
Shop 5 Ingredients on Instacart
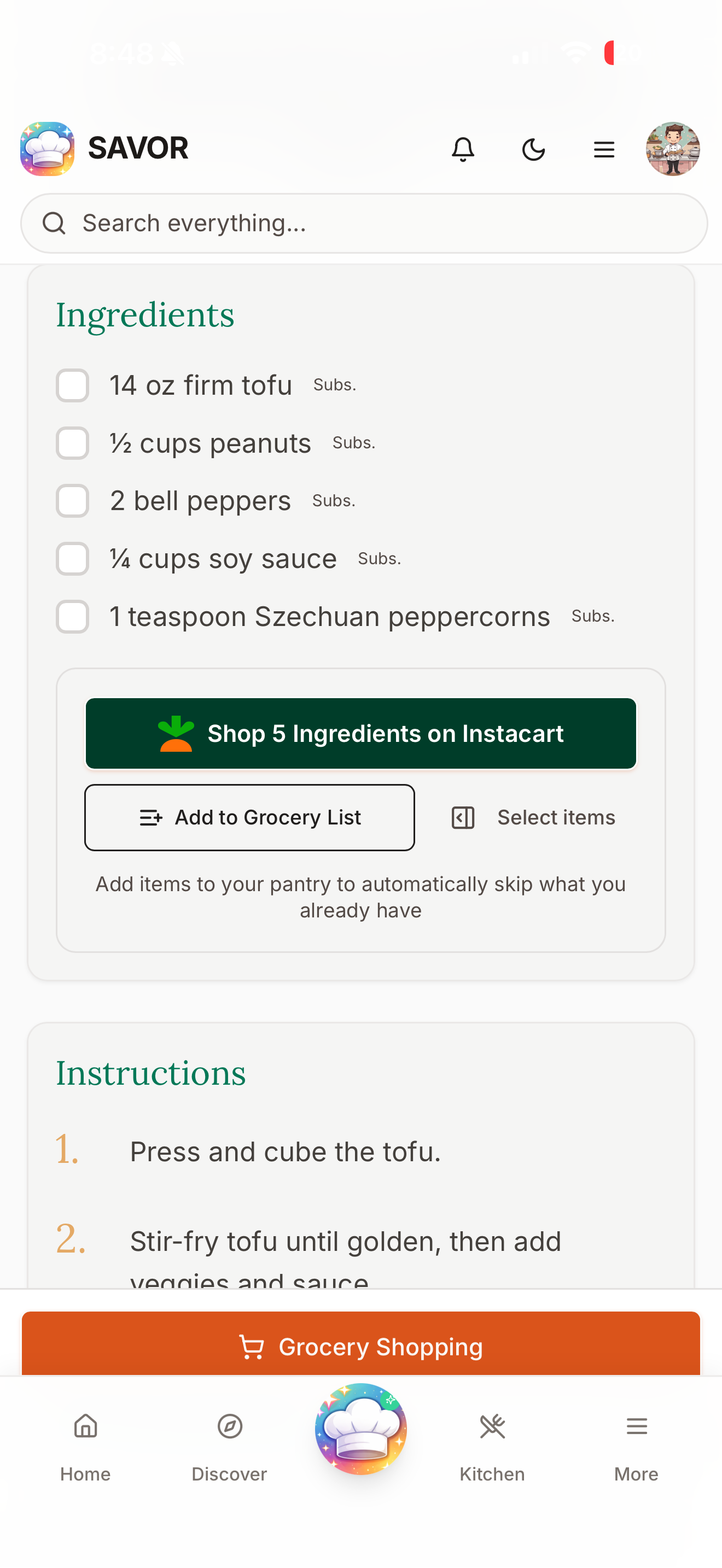pos(360,733)
